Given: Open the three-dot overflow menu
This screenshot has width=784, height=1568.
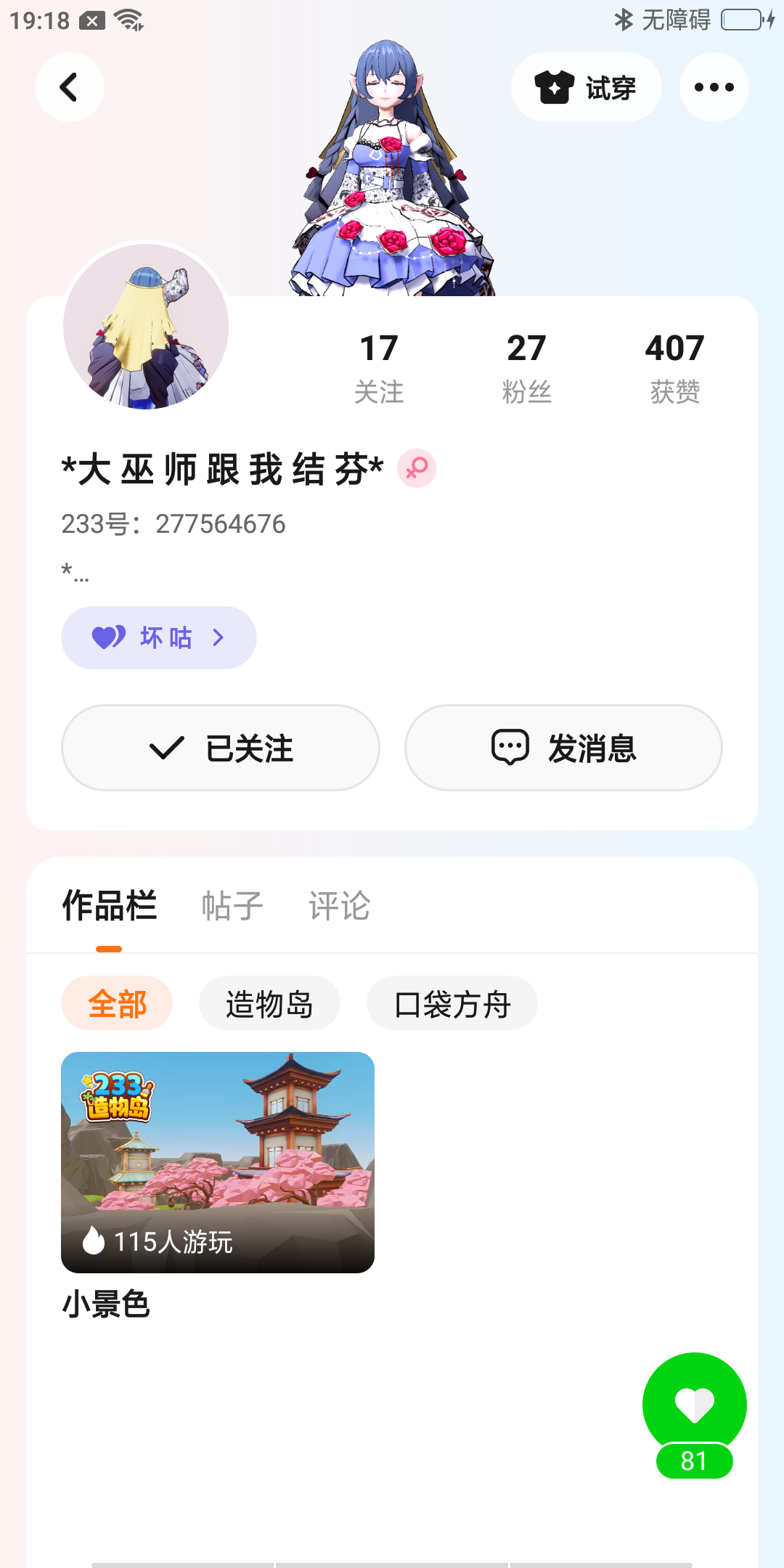Looking at the screenshot, I should tap(714, 87).
